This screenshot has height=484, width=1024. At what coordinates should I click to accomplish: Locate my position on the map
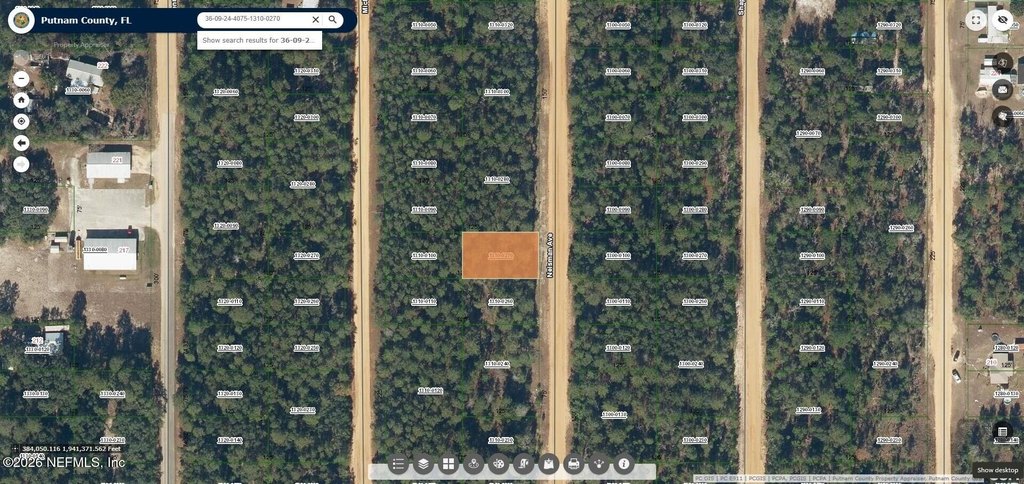tap(21, 121)
